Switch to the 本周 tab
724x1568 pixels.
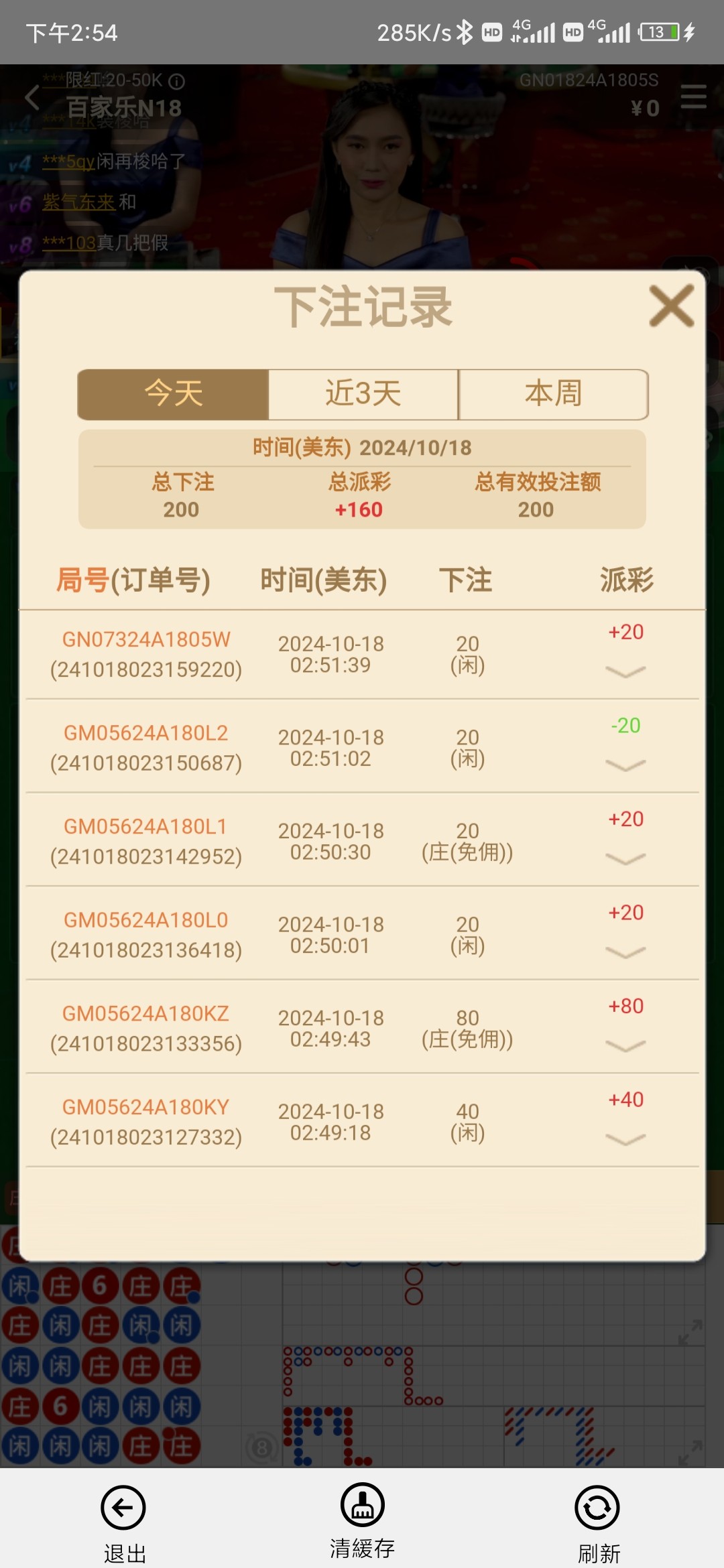point(553,394)
